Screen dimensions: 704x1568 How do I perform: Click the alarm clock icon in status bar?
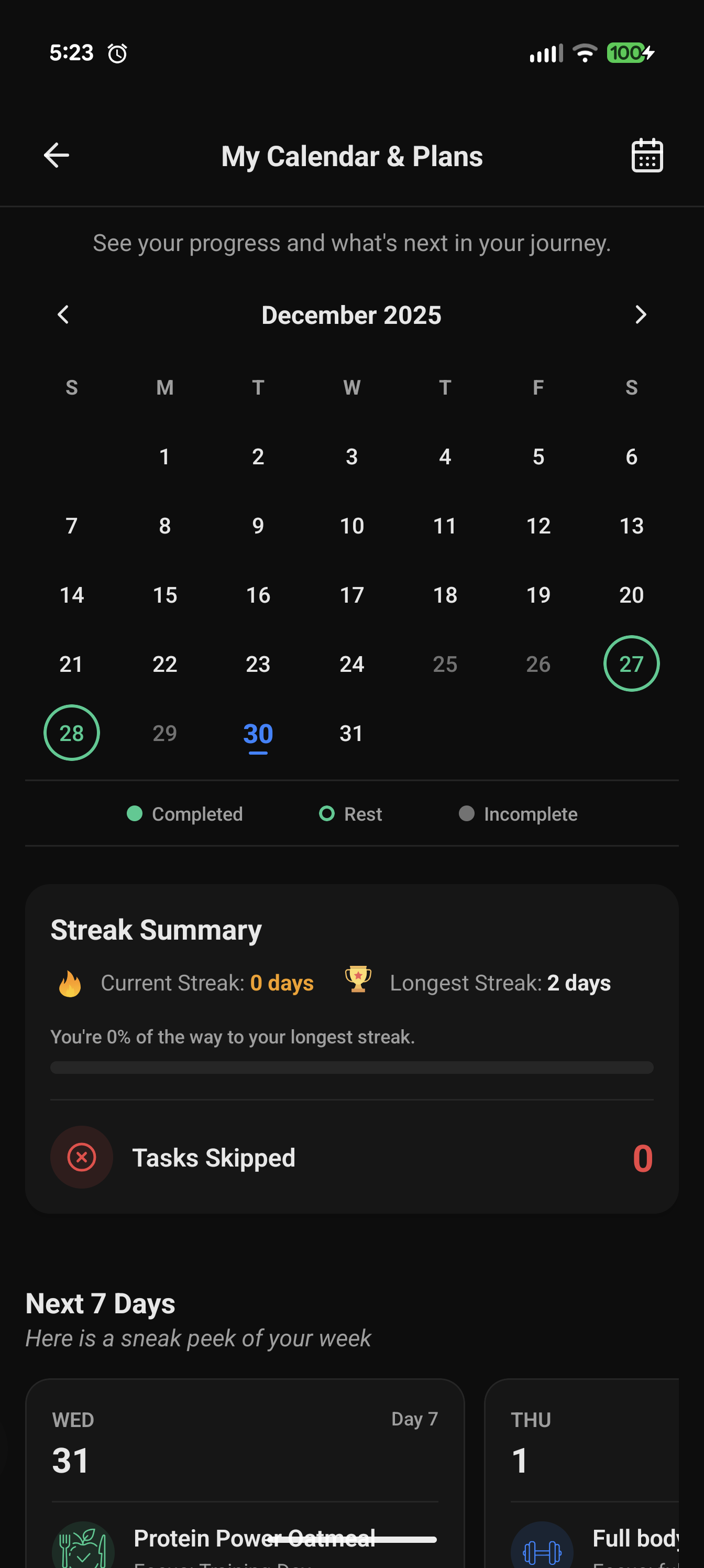pyautogui.click(x=117, y=53)
